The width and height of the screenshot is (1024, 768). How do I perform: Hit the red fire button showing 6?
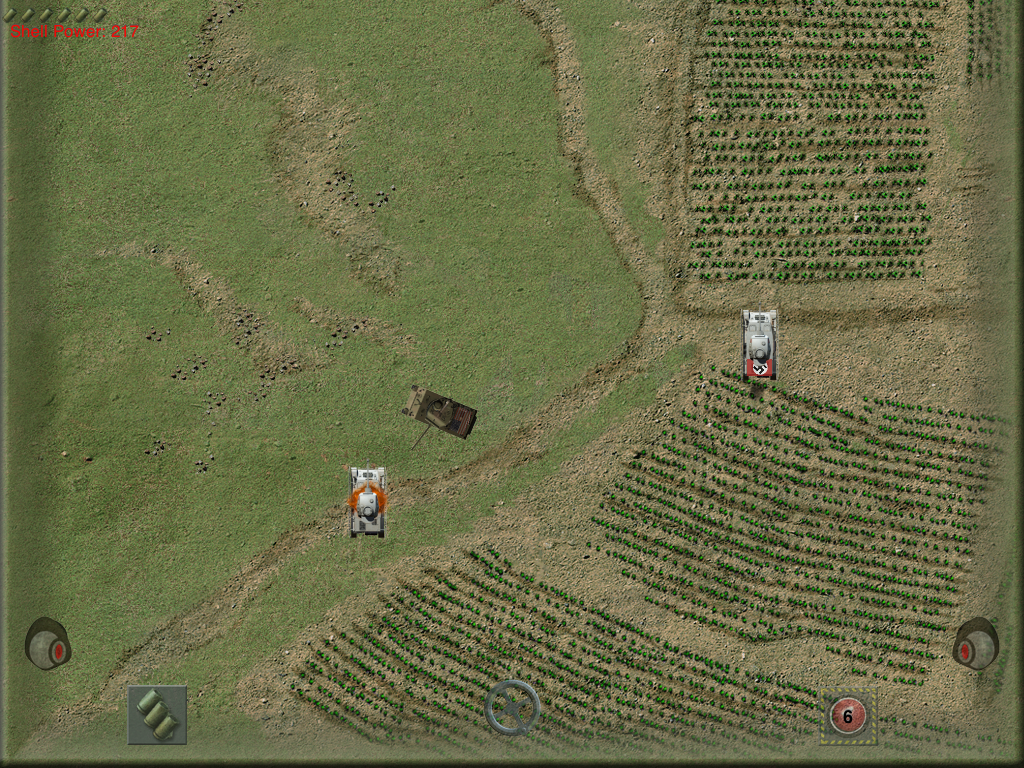click(x=847, y=715)
